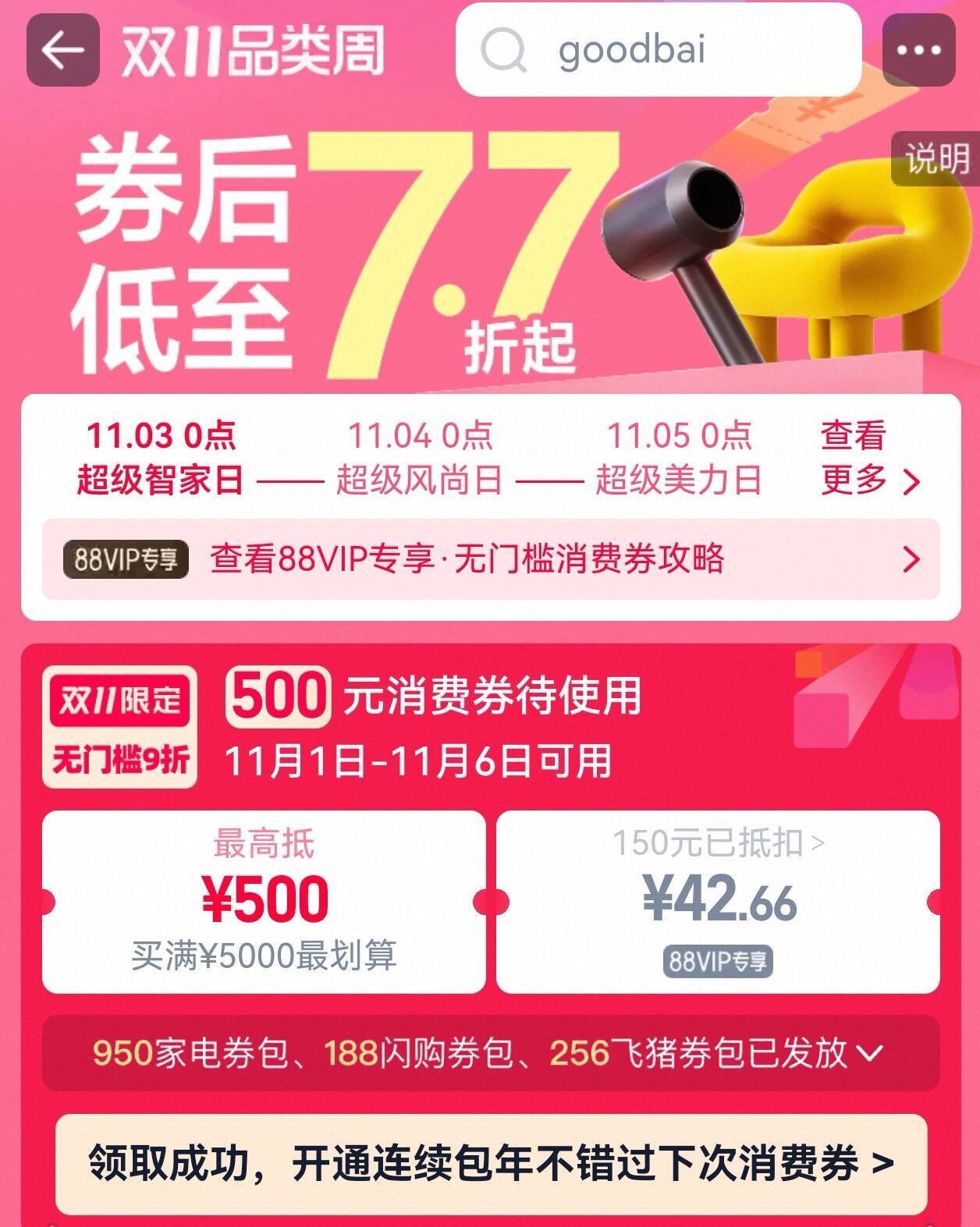Viewport: 980px width, 1227px height.
Task: Switch to 11.05 超级美力日
Action: tap(679, 457)
